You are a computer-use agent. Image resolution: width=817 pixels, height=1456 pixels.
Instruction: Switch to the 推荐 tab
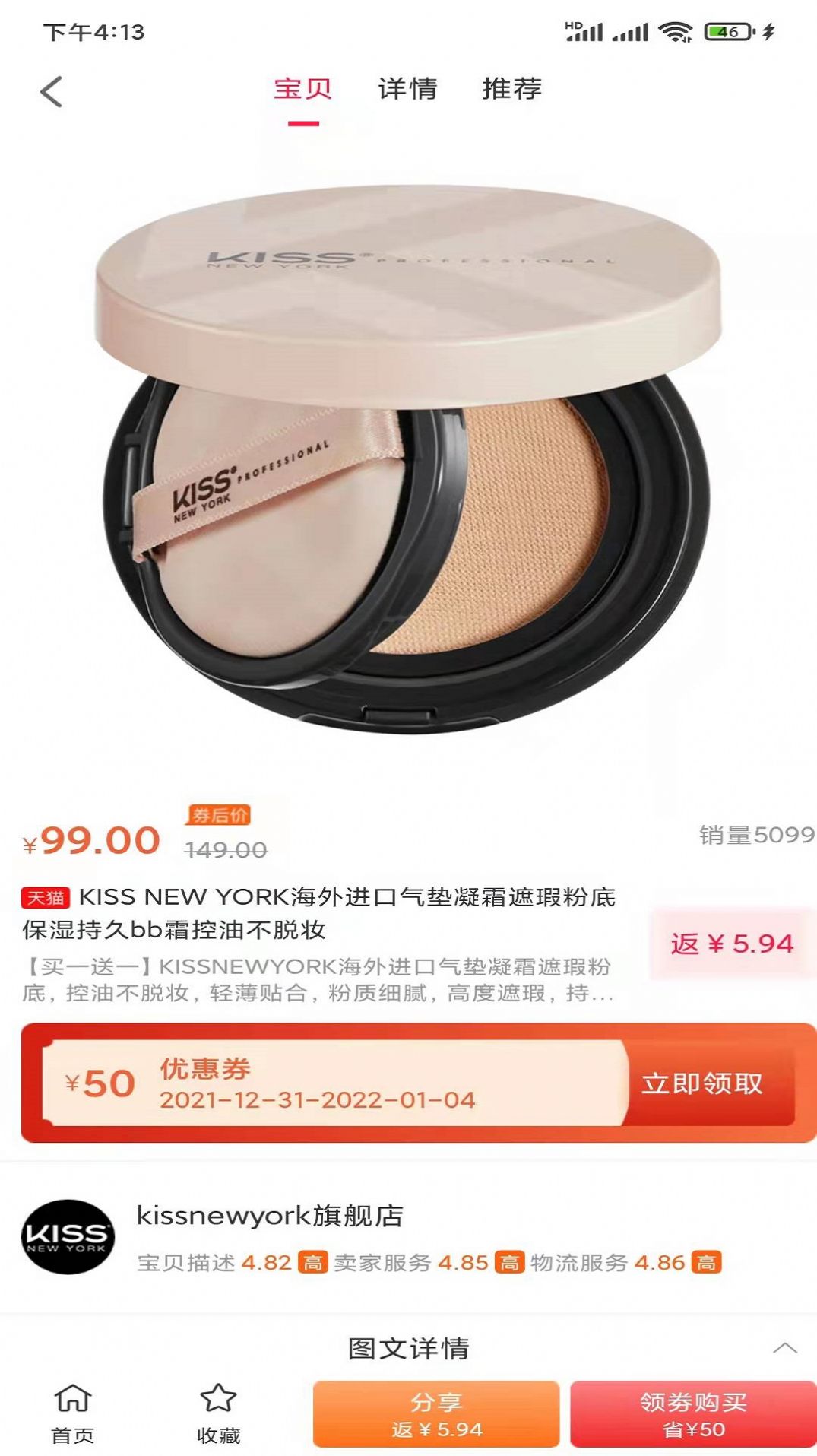click(511, 90)
